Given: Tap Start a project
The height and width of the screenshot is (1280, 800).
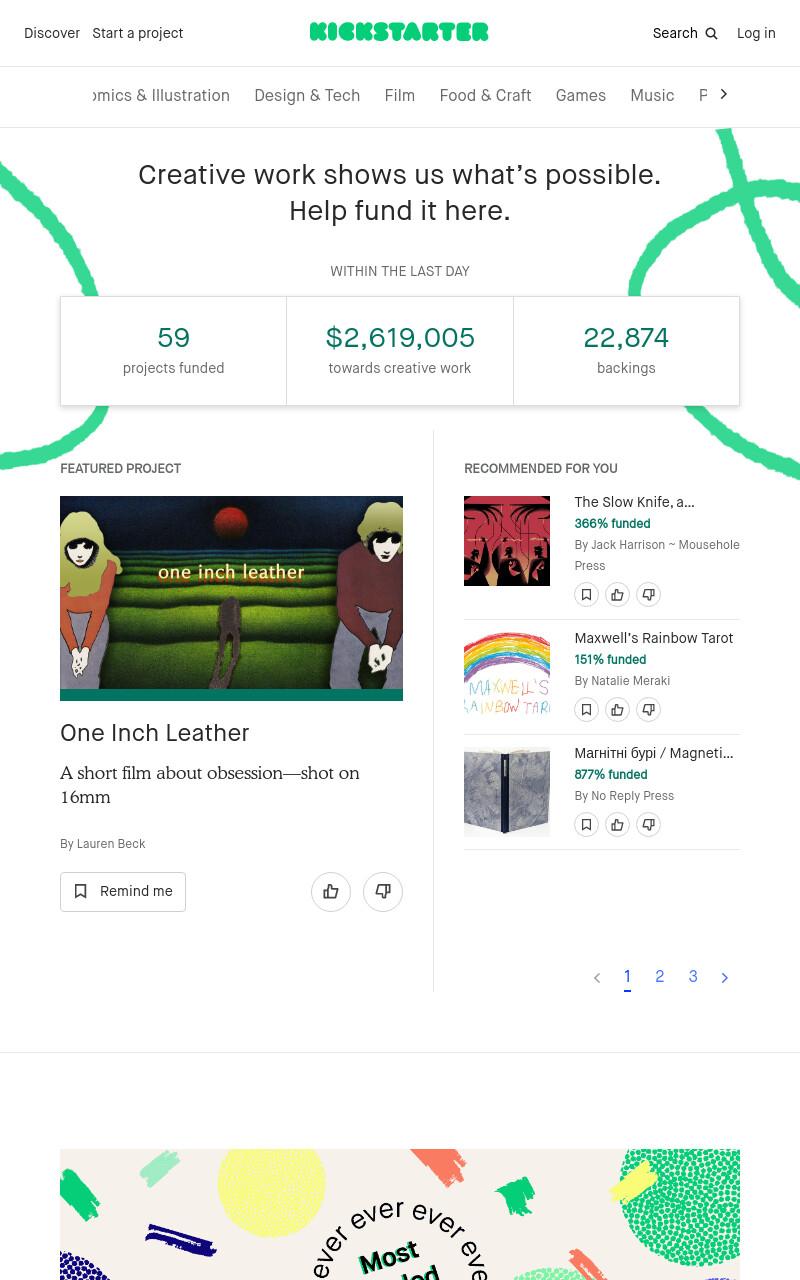Looking at the screenshot, I should pyautogui.click(x=138, y=33).
